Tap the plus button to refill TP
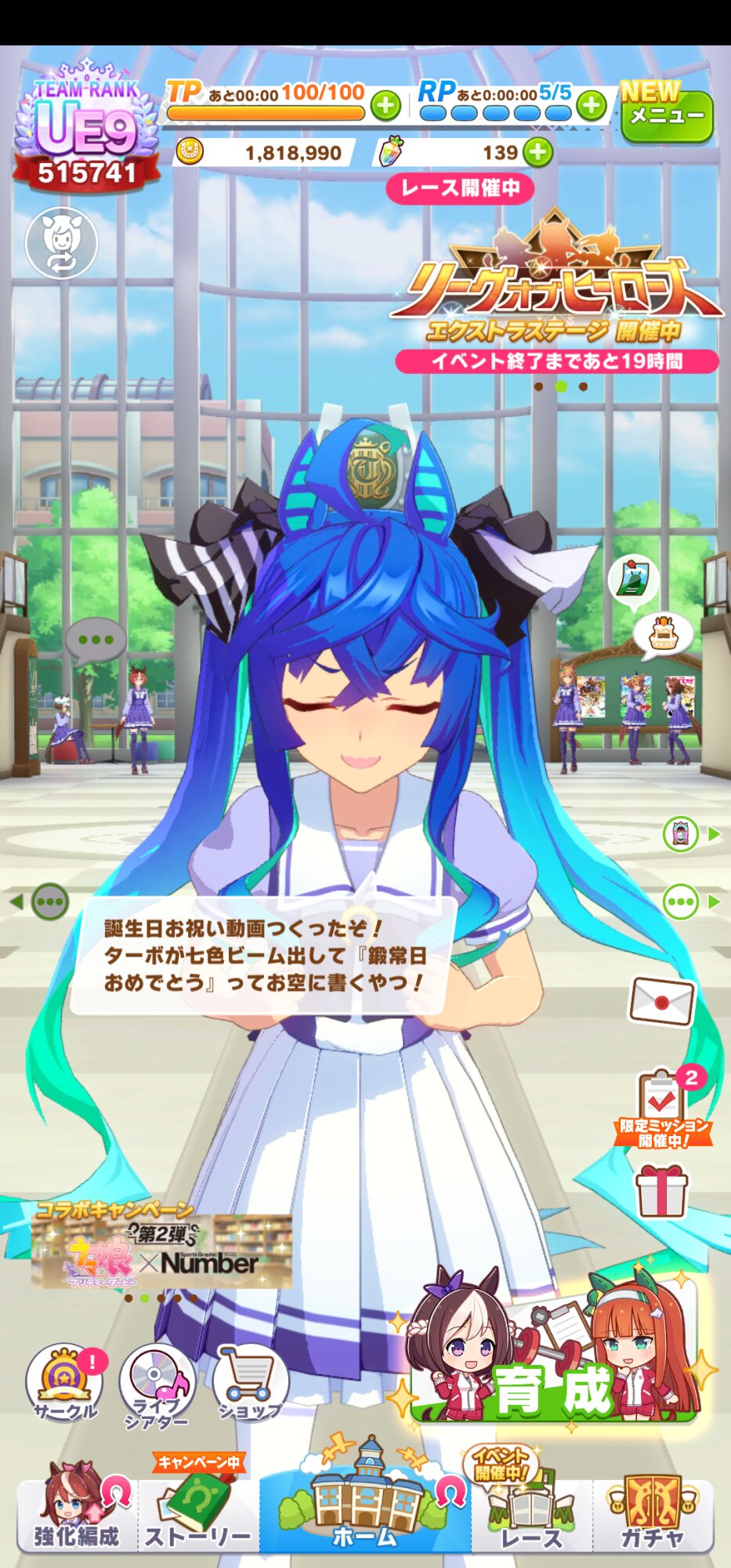 (385, 105)
